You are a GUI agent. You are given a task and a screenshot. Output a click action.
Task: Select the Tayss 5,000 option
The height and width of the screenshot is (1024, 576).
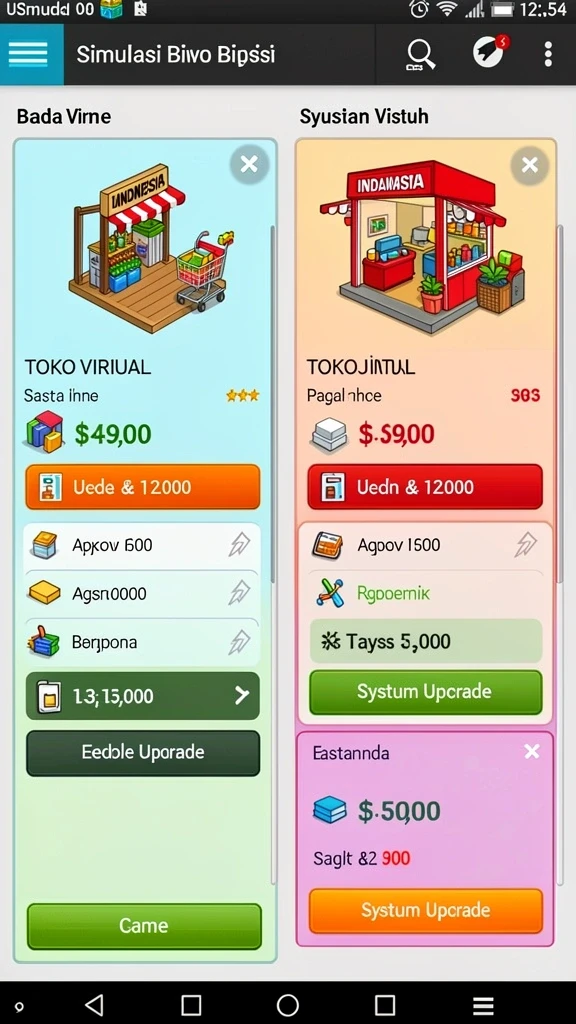[x=426, y=641]
